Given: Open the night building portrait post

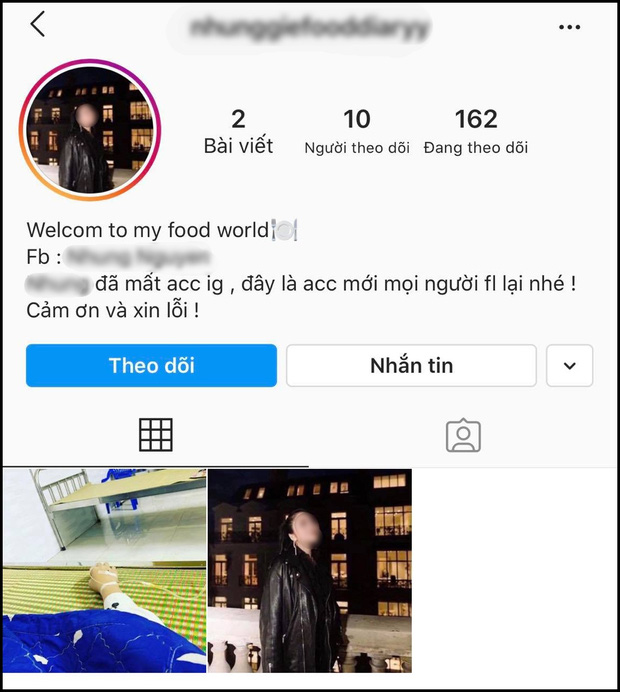Looking at the screenshot, I should click(310, 570).
